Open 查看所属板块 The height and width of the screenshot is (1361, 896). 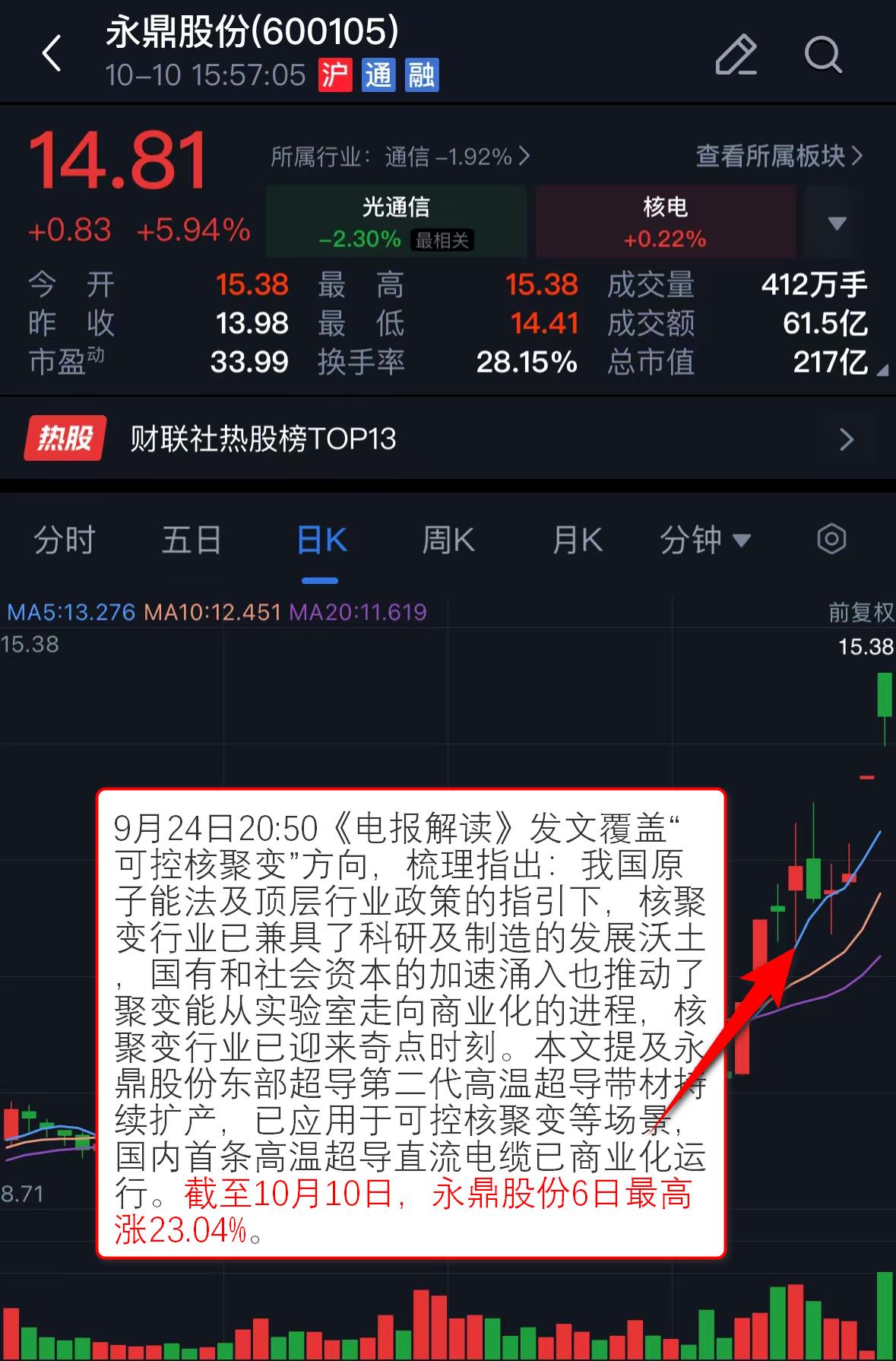[x=779, y=156]
